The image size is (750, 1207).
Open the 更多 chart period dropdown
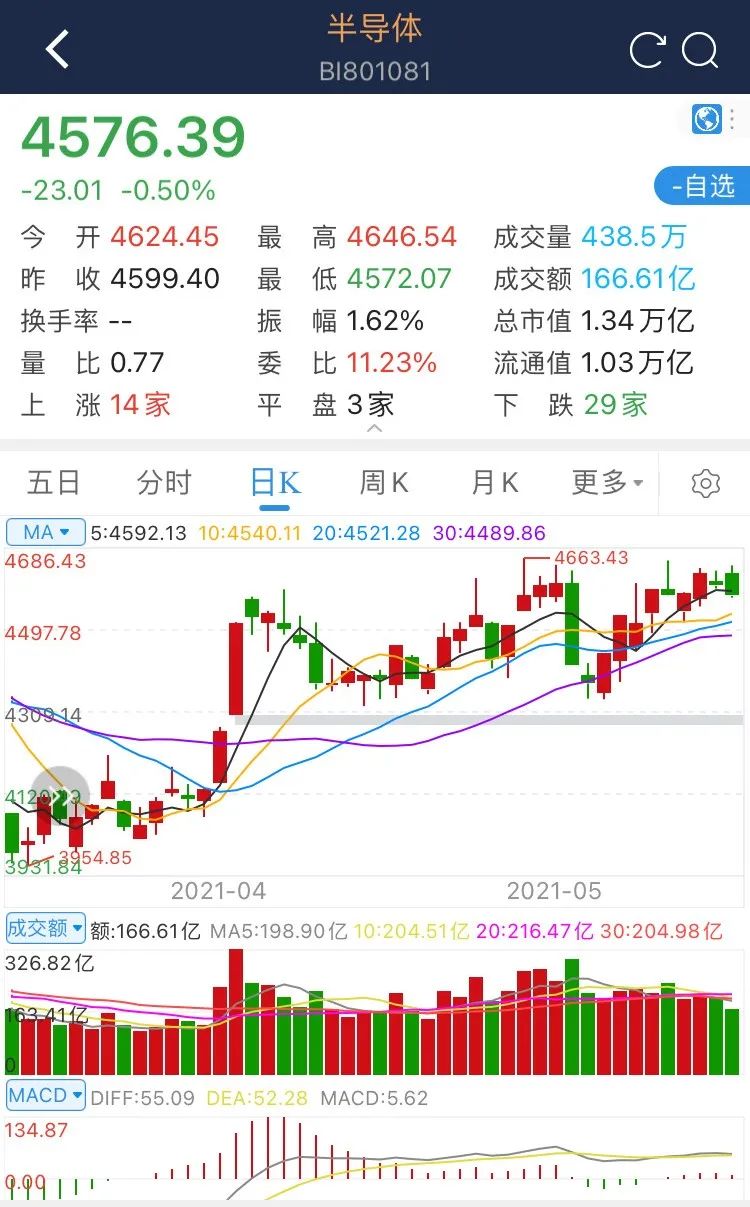tap(607, 483)
